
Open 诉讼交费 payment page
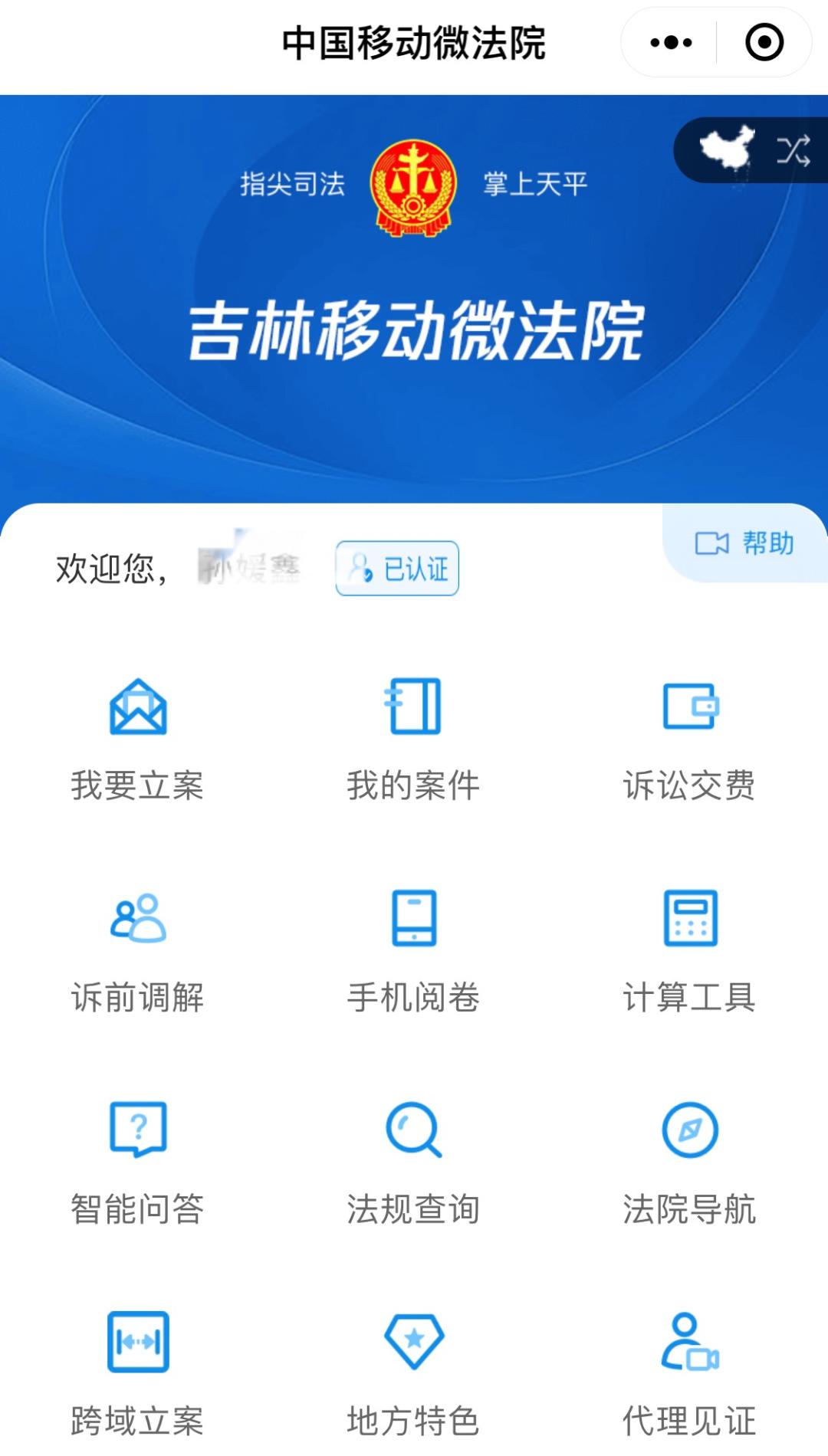(689, 739)
